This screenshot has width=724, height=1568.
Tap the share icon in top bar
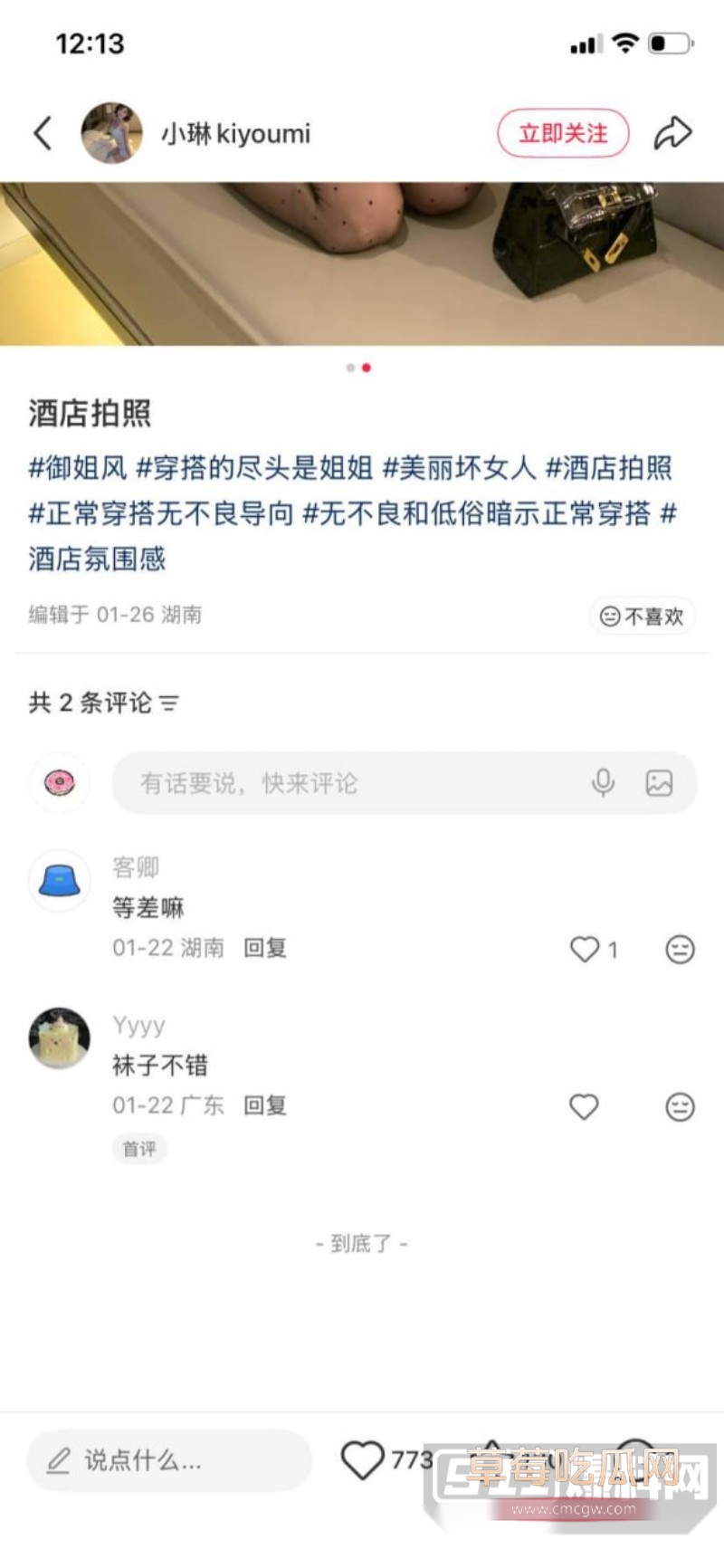click(x=672, y=132)
